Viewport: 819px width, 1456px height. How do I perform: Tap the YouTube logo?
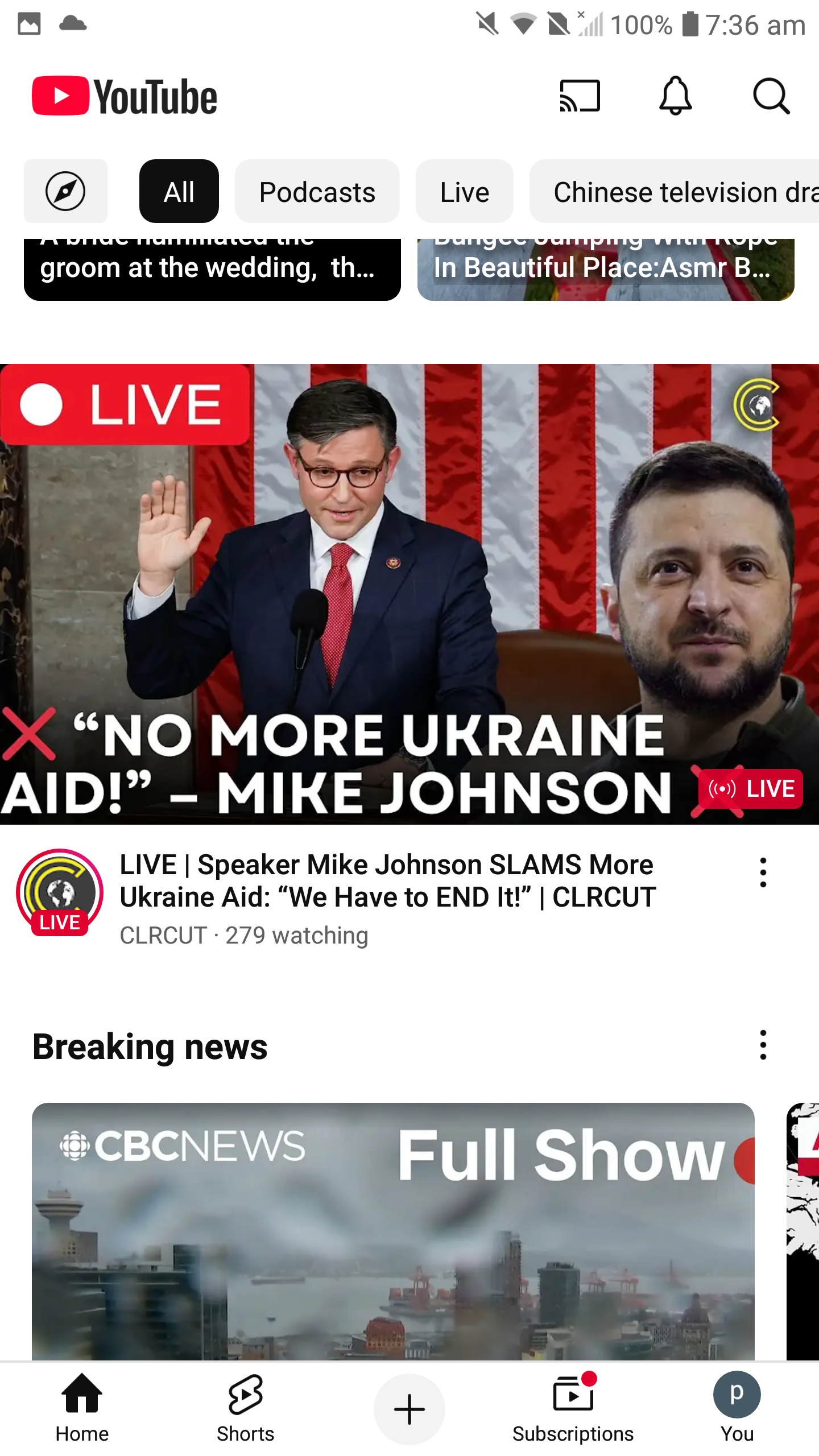pos(125,95)
